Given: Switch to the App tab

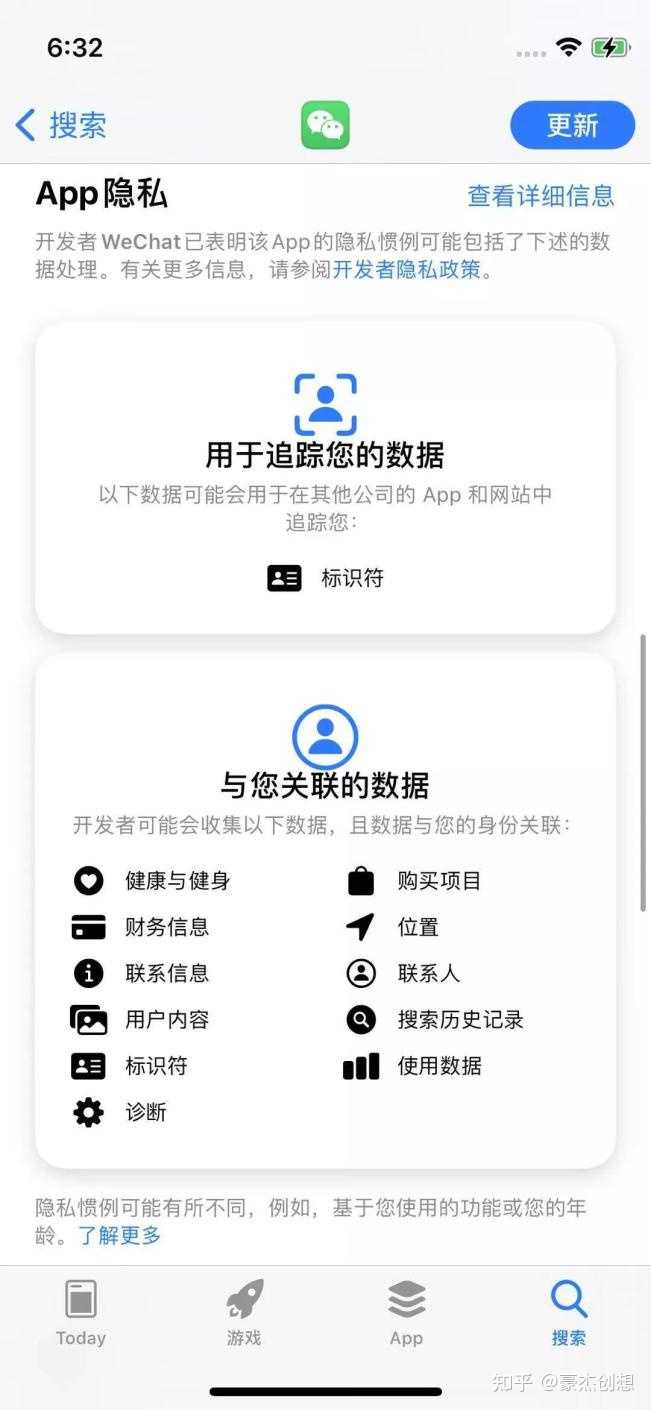Looking at the screenshot, I should coord(407,1312).
